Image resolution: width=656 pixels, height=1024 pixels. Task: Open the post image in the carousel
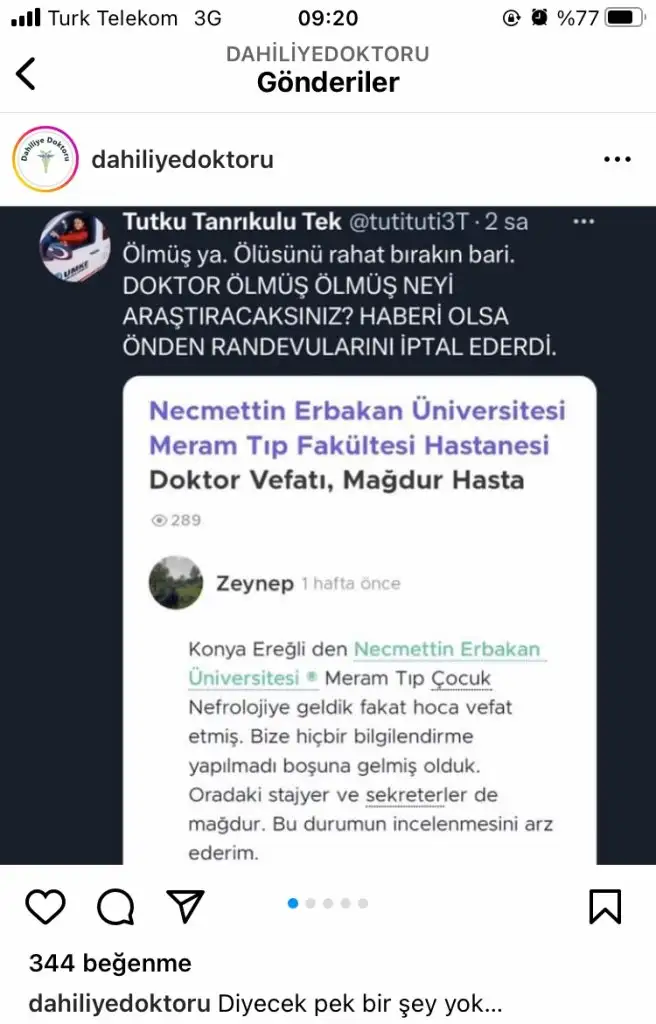(x=328, y=535)
